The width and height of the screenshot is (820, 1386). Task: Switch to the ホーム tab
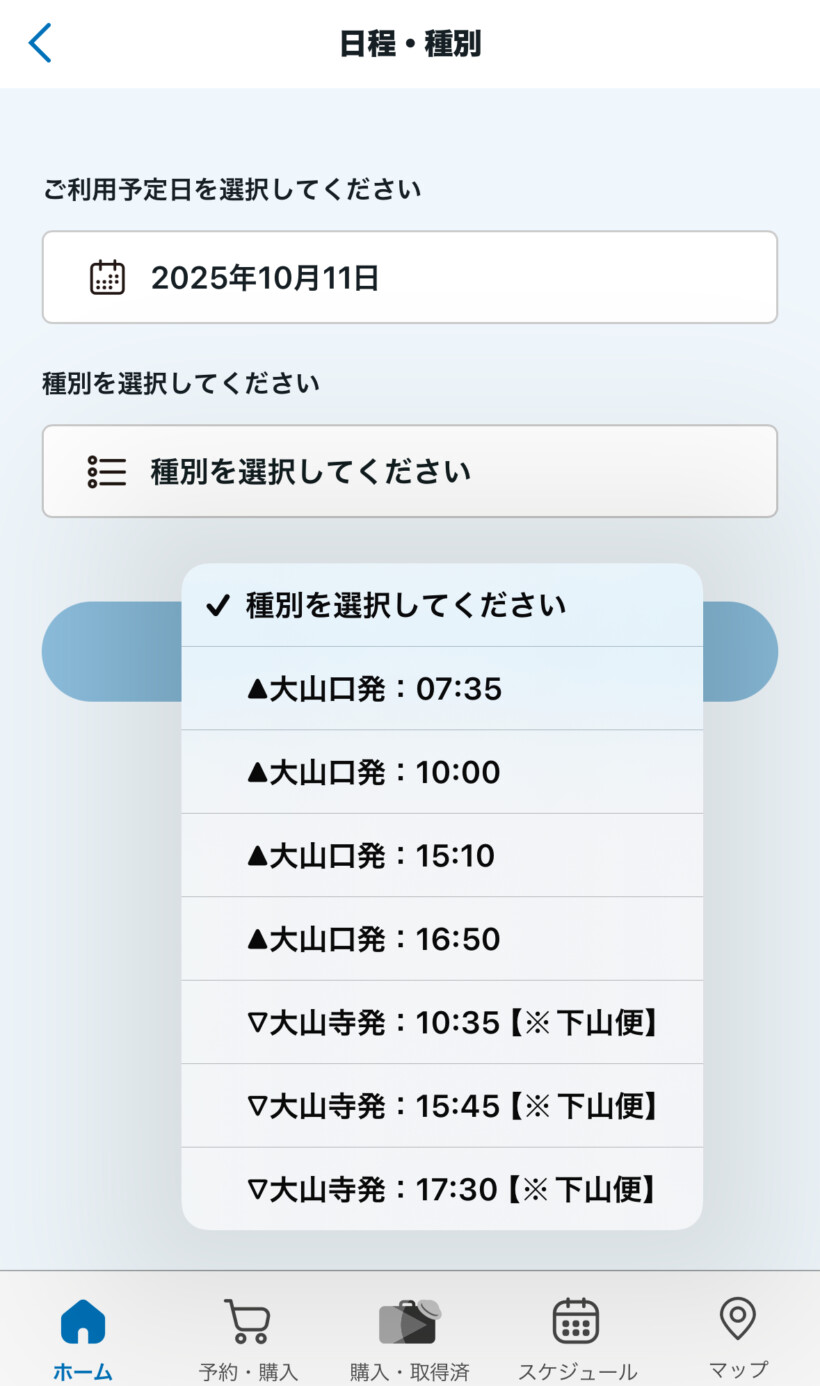(82, 1338)
